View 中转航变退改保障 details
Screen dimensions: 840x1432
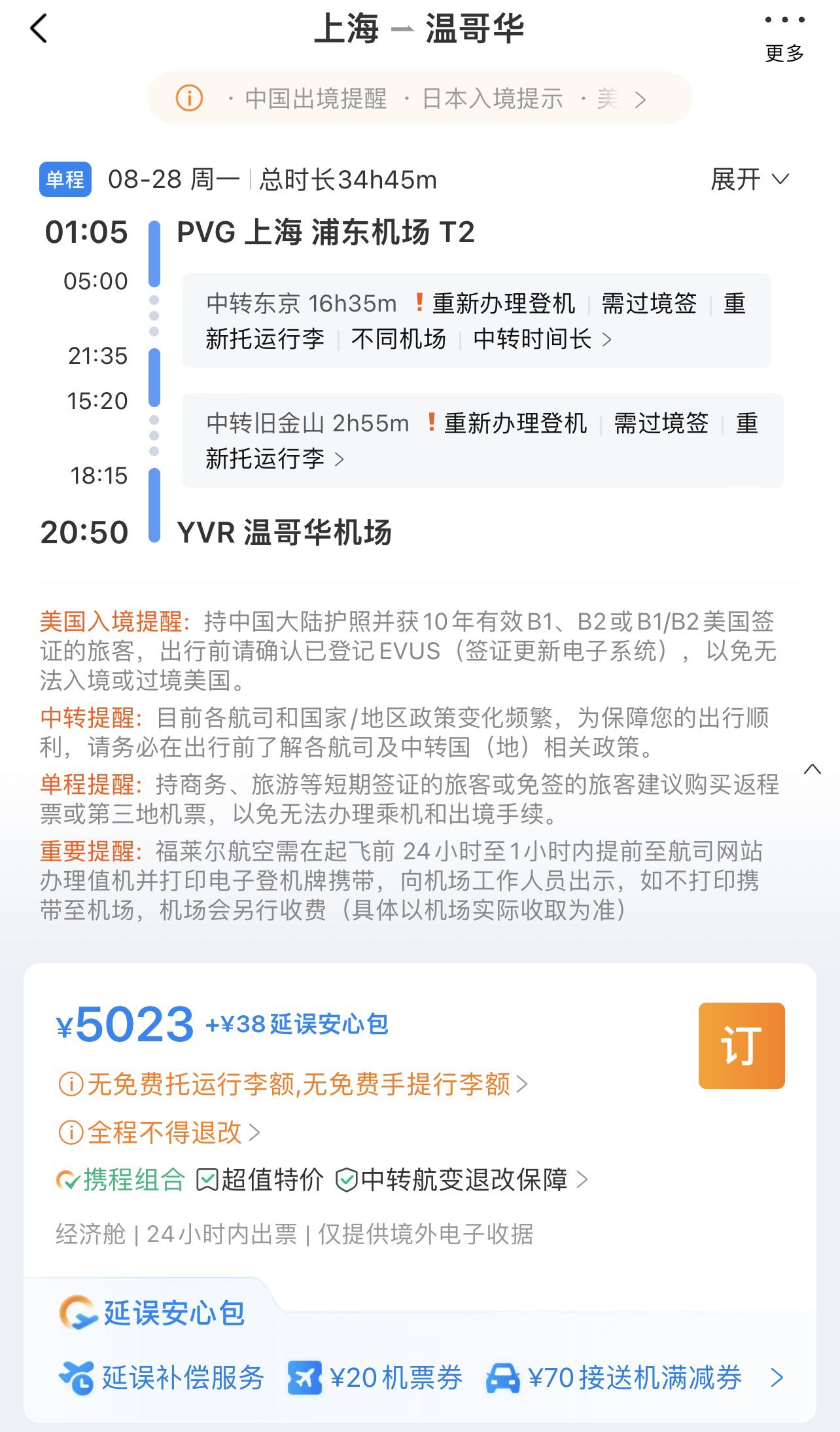pos(463,1180)
